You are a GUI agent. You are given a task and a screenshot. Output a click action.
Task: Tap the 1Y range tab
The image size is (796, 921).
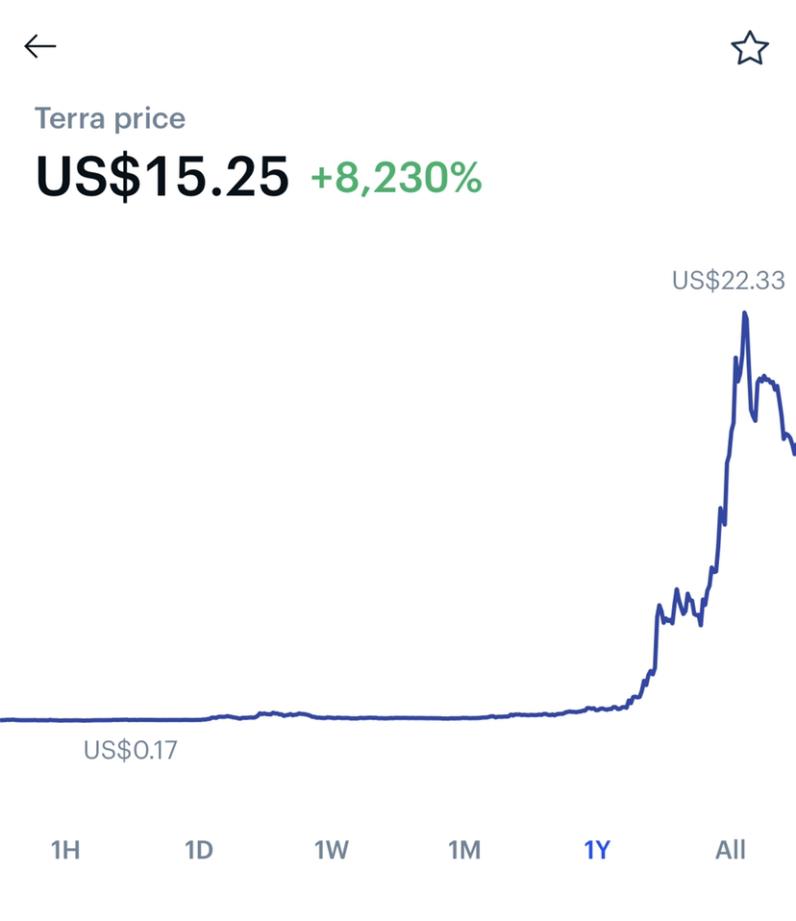[x=597, y=851]
